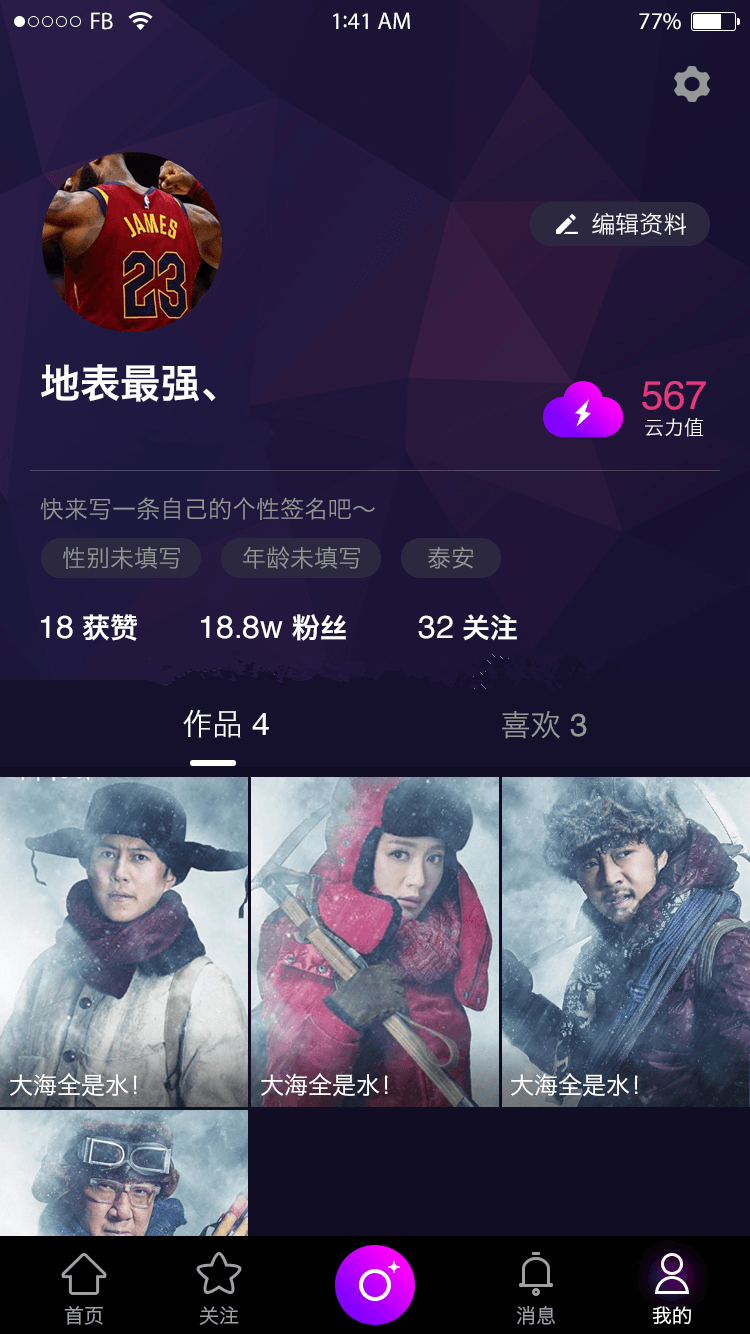Screen dimensions: 750x1334
Task: Tap the 编辑资料 edit profile button
Action: click(x=620, y=224)
